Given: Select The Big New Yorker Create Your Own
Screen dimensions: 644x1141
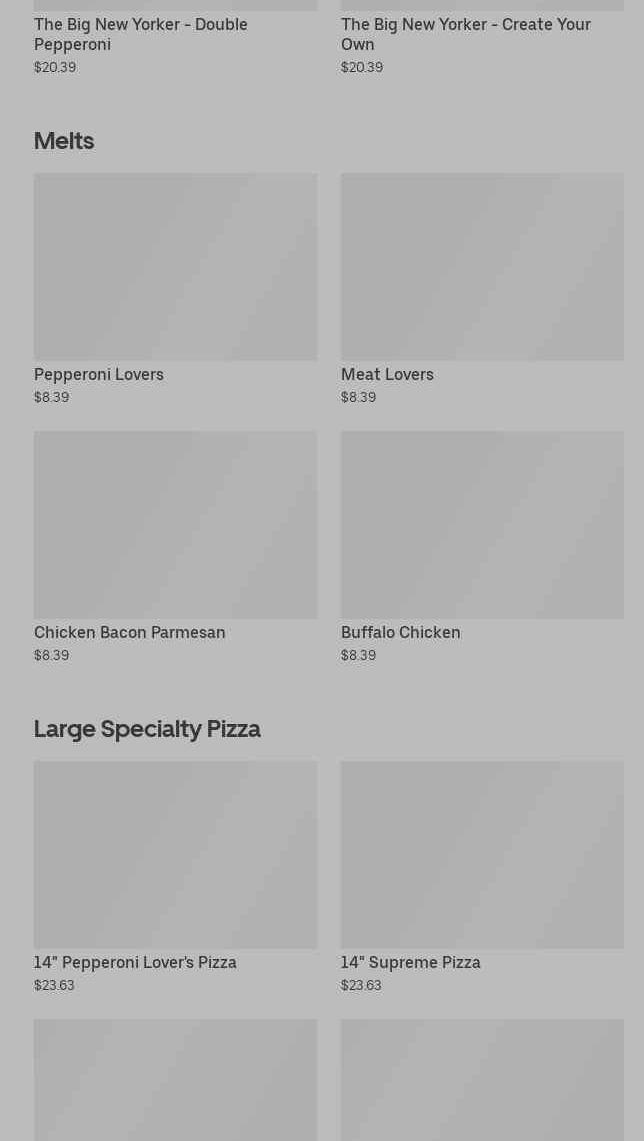Looking at the screenshot, I should coord(482,38).
